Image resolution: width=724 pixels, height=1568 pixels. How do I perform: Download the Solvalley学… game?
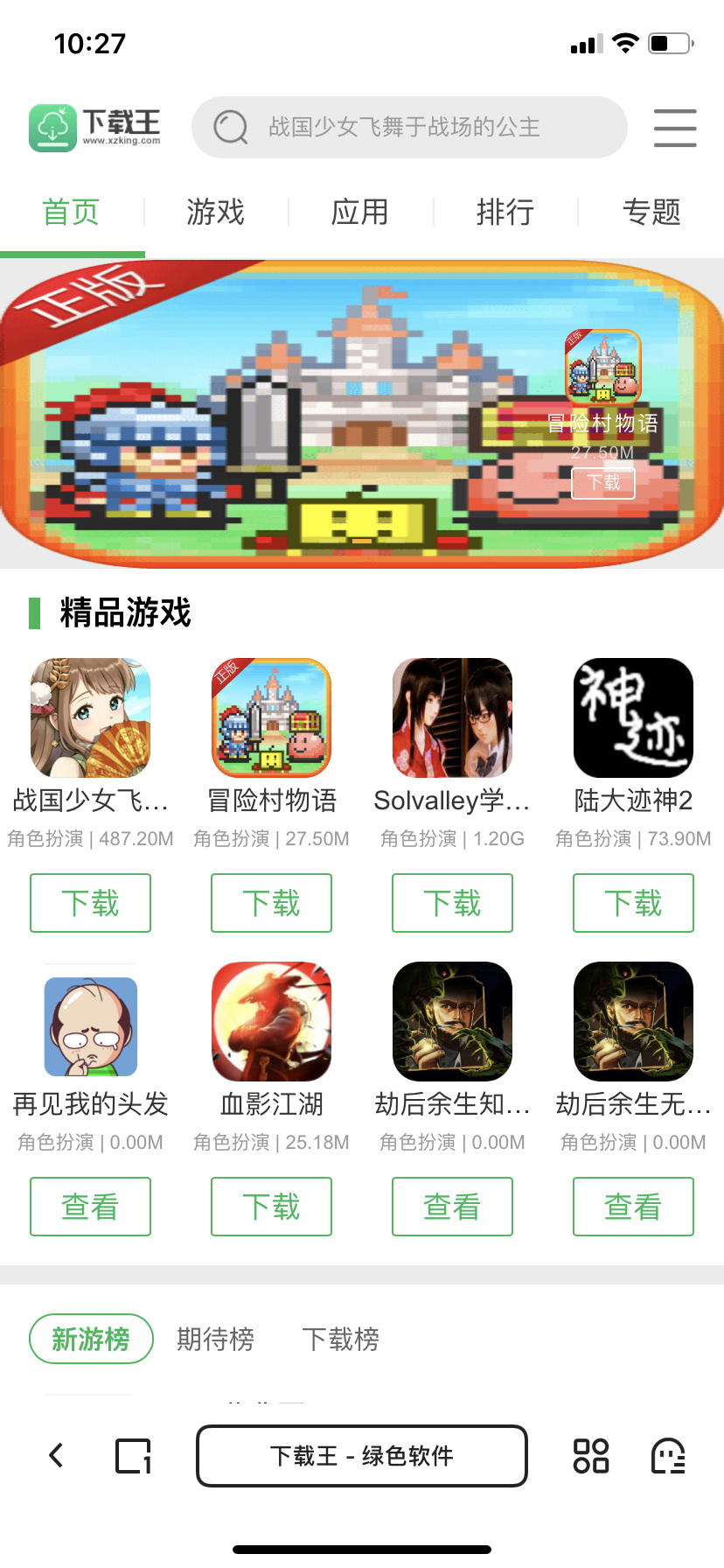[x=452, y=903]
